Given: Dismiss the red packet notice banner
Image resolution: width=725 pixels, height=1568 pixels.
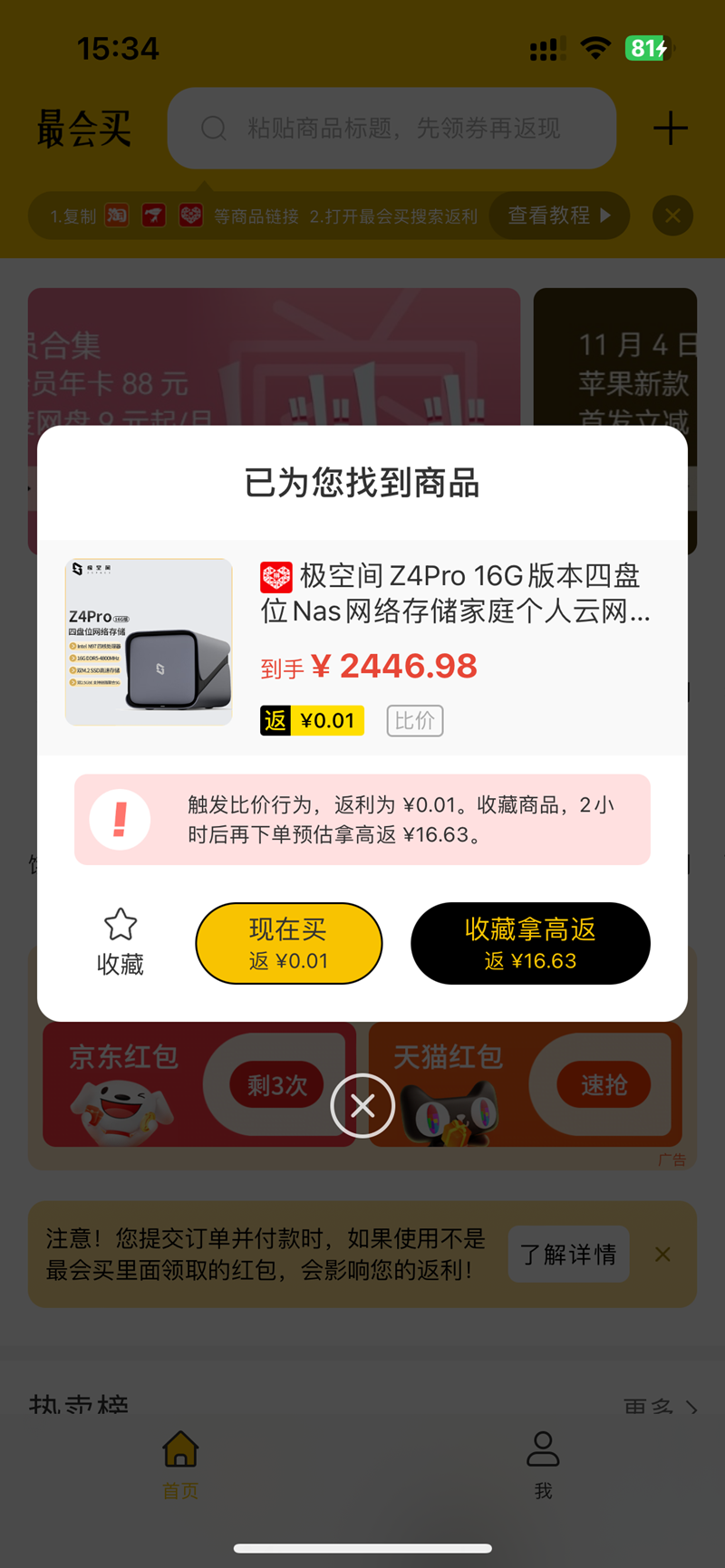Looking at the screenshot, I should click(662, 1255).
